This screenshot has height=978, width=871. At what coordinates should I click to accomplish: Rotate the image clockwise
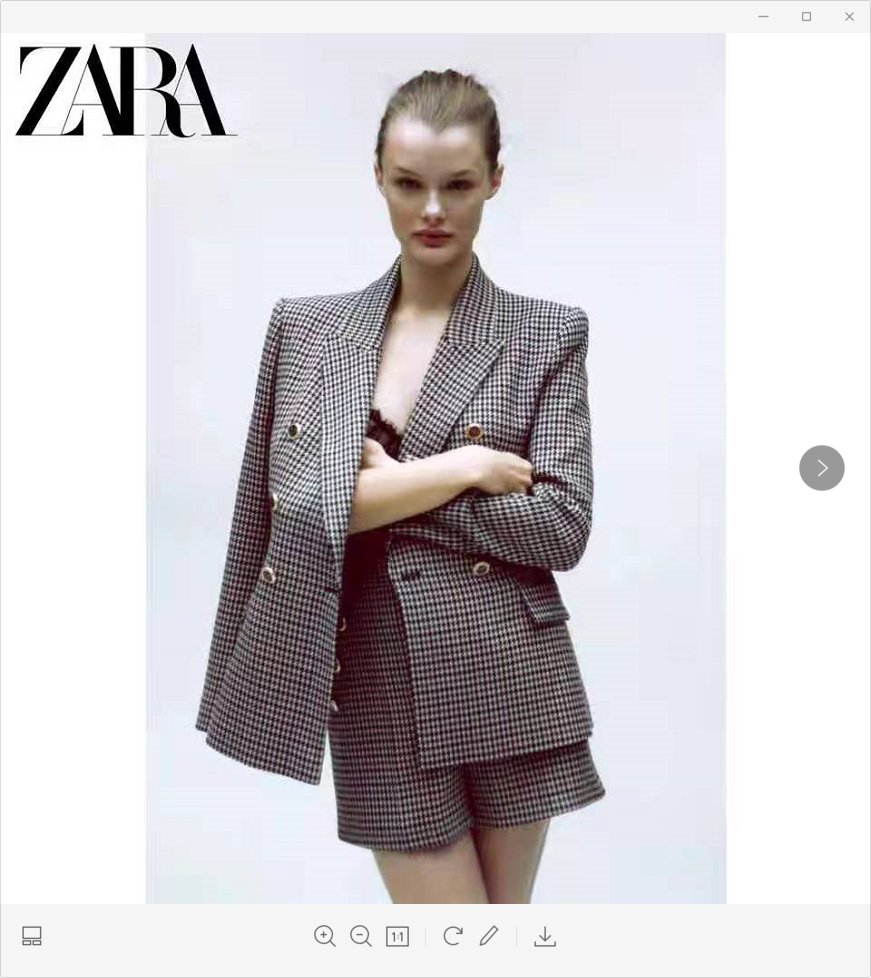pos(453,936)
